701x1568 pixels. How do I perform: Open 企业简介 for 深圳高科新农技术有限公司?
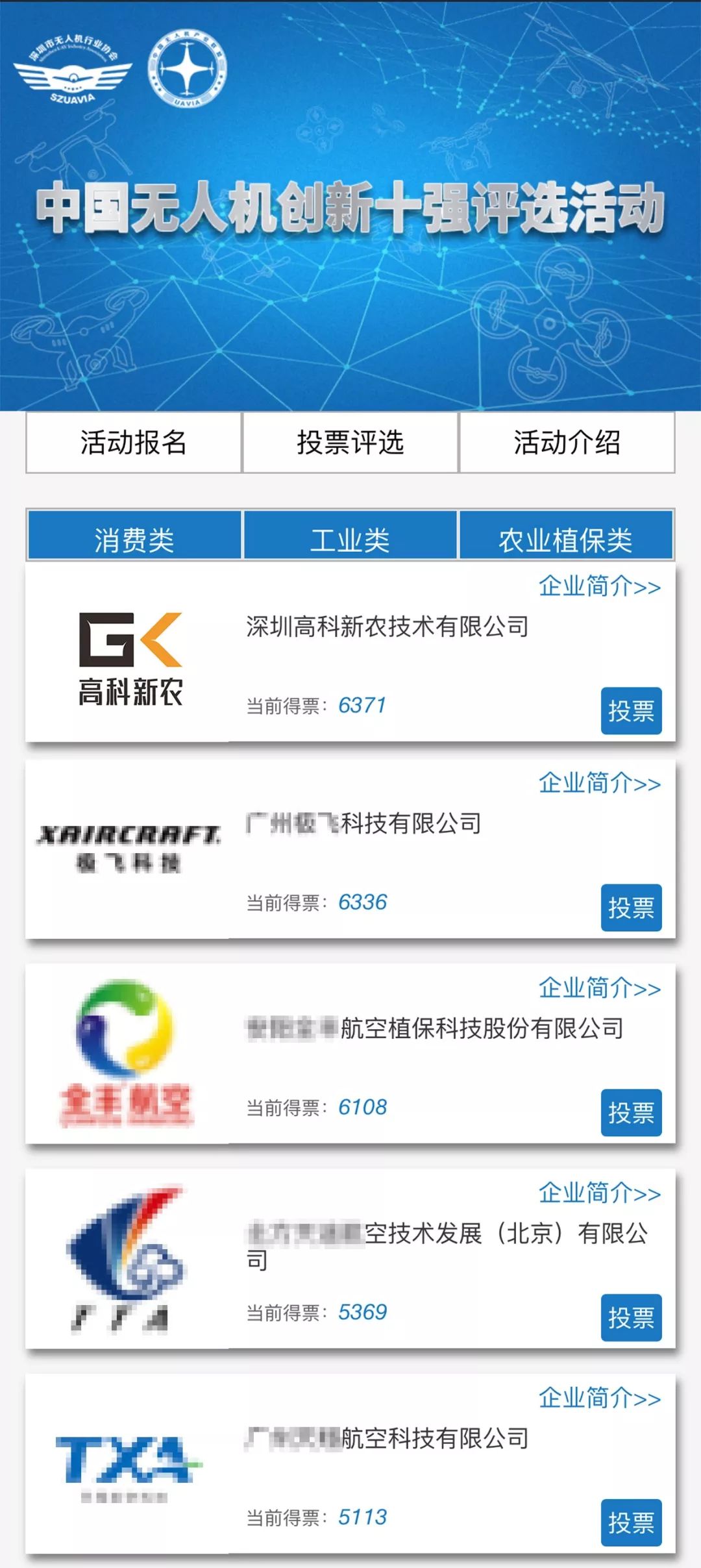point(599,586)
